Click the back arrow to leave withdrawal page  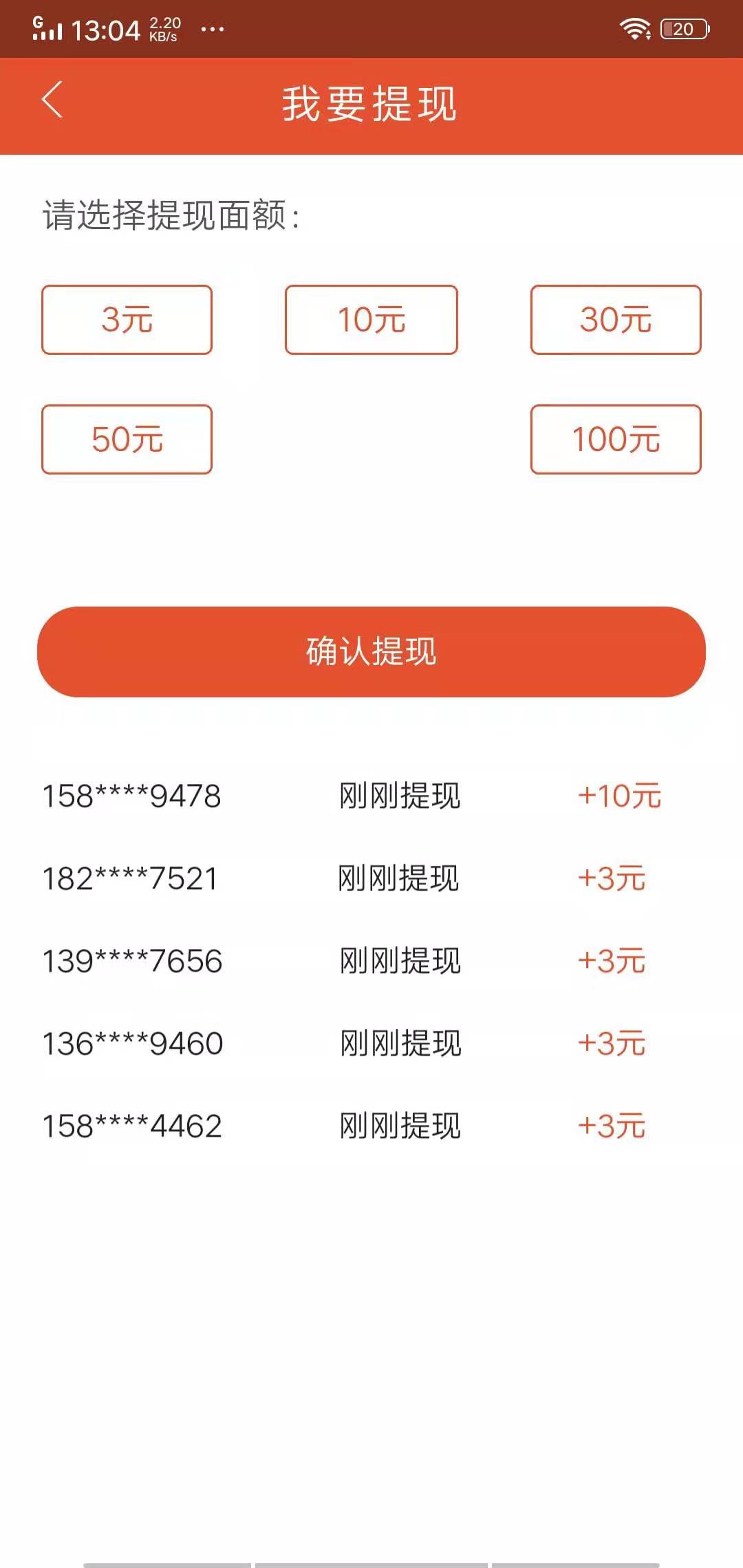pyautogui.click(x=52, y=100)
